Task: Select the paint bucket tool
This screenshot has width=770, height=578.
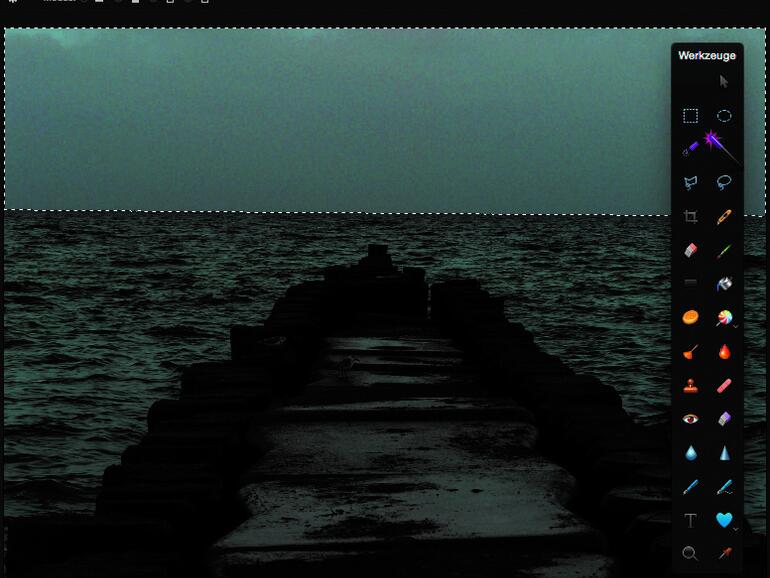Action: (724, 284)
